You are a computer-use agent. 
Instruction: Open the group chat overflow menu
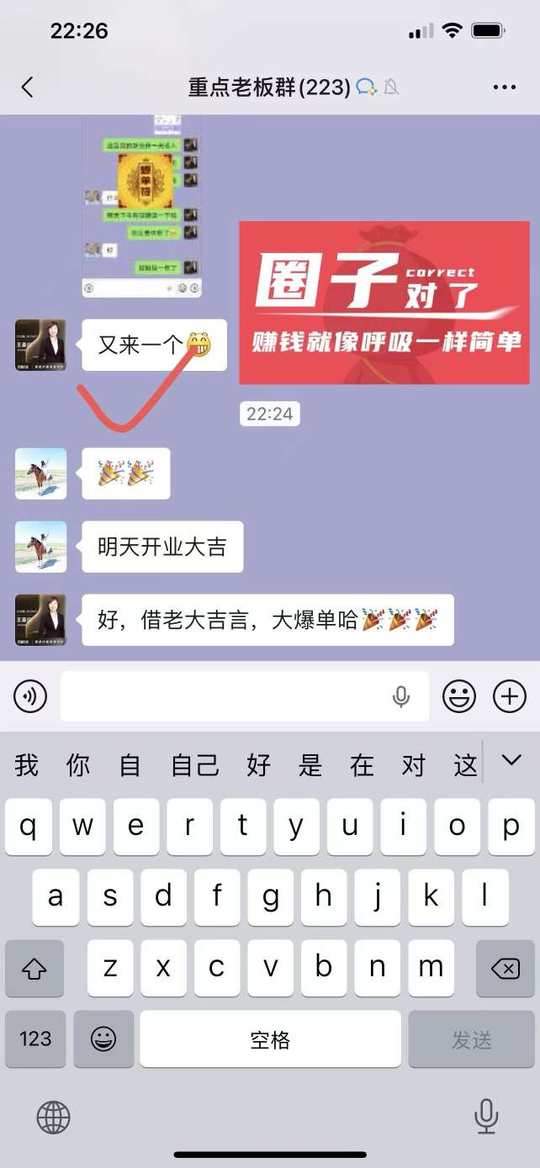point(504,88)
